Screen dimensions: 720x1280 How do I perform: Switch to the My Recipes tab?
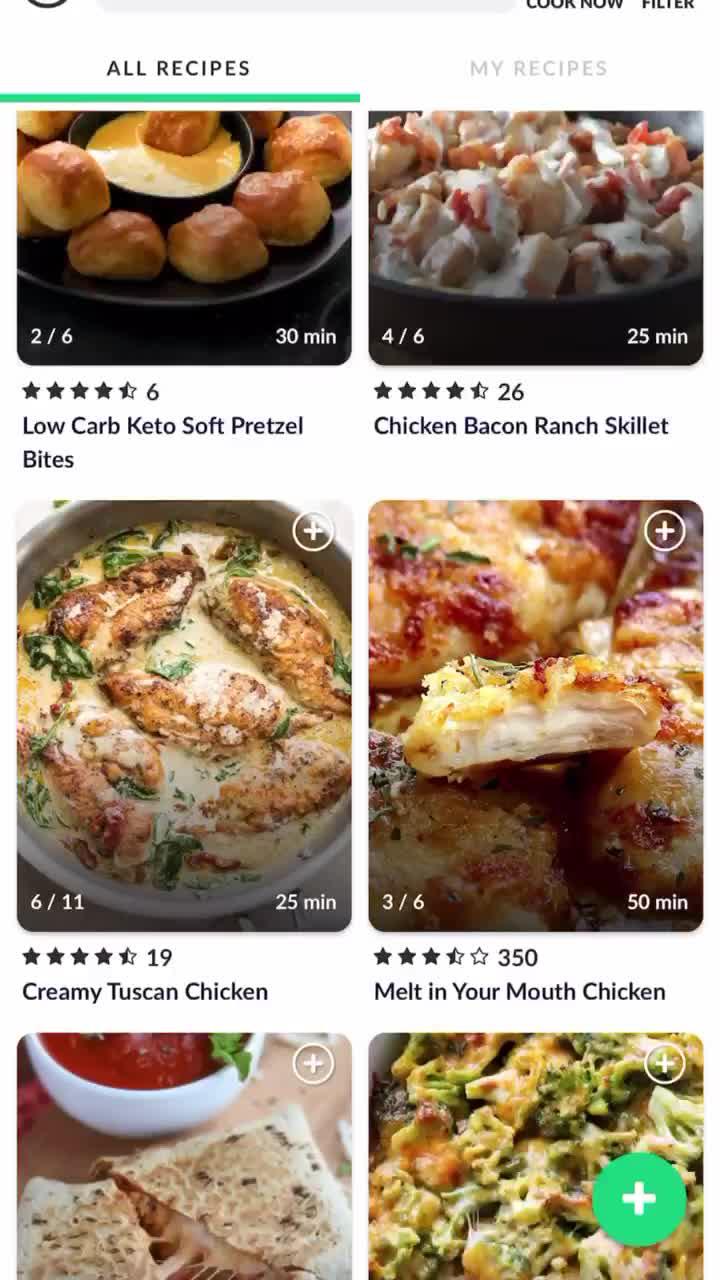pyautogui.click(x=537, y=68)
